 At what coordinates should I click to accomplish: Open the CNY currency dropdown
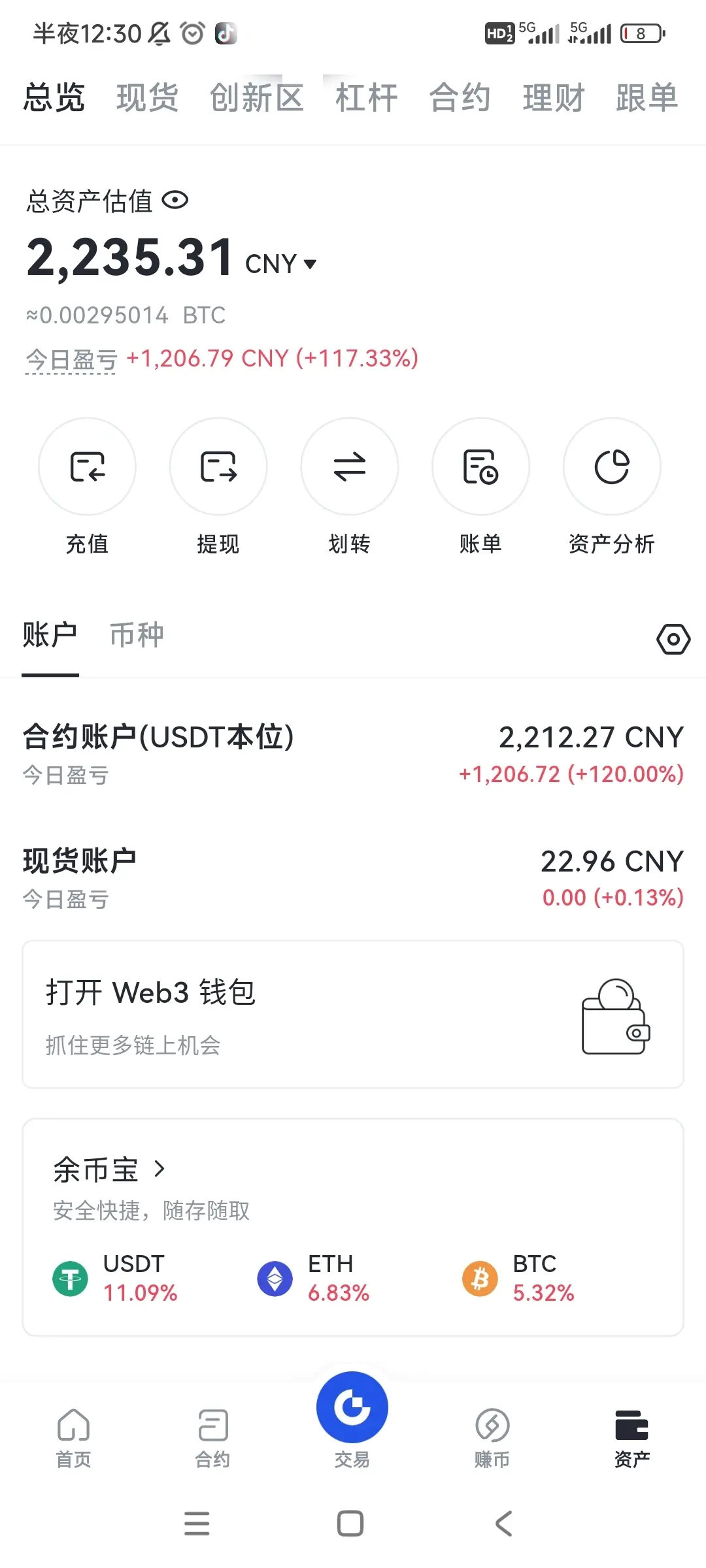click(x=281, y=264)
